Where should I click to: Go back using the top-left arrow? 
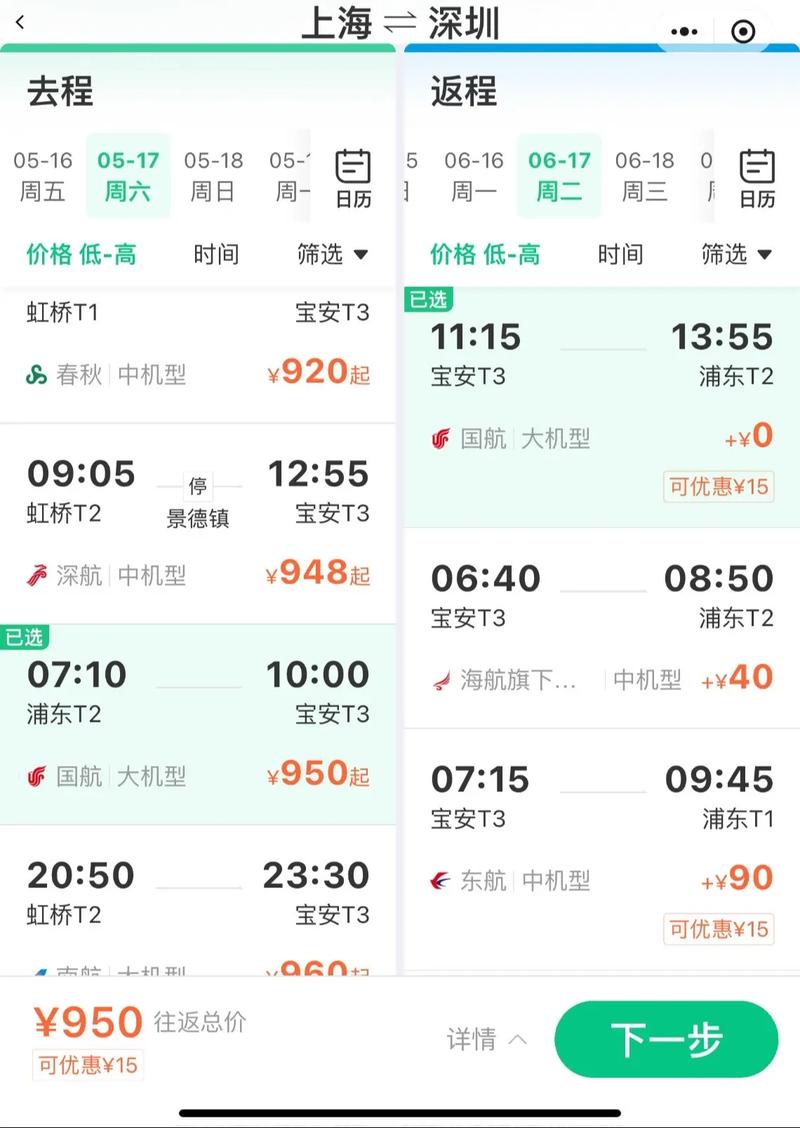click(21, 22)
